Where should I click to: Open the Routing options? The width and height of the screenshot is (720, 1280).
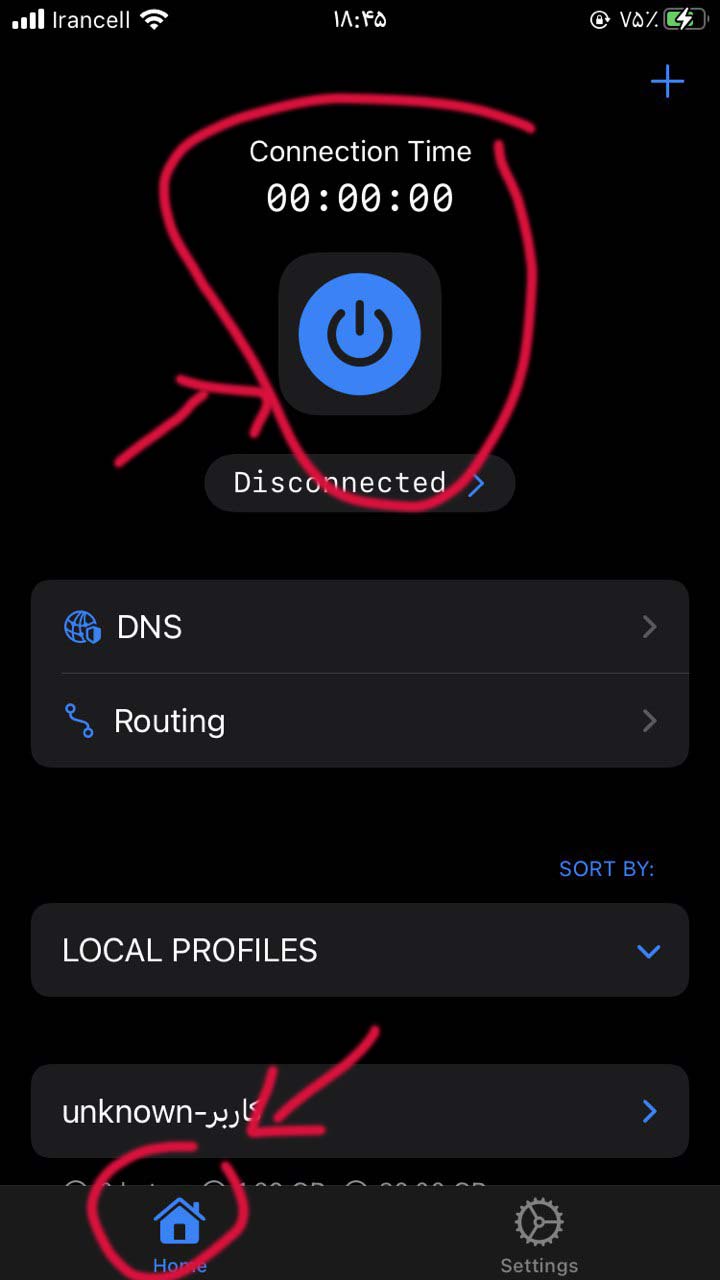(x=360, y=721)
